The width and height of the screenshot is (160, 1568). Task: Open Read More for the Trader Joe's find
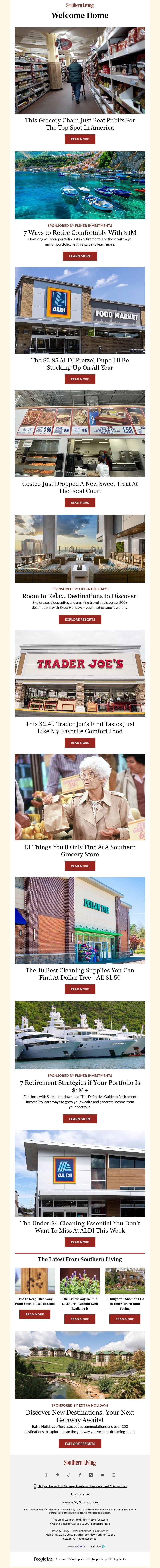[x=79, y=743]
